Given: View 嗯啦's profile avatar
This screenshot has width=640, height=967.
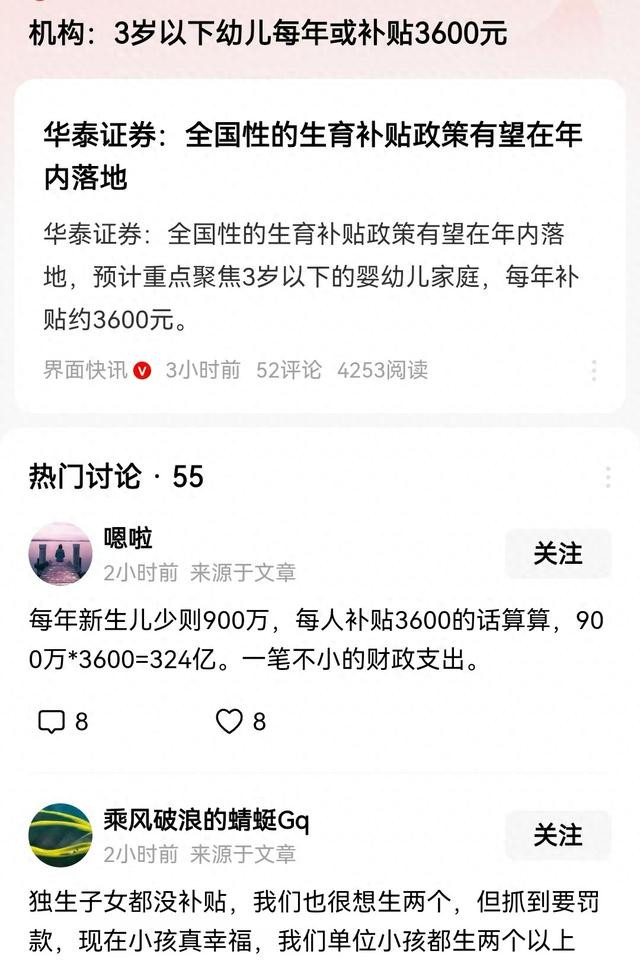Looking at the screenshot, I should (x=61, y=554).
